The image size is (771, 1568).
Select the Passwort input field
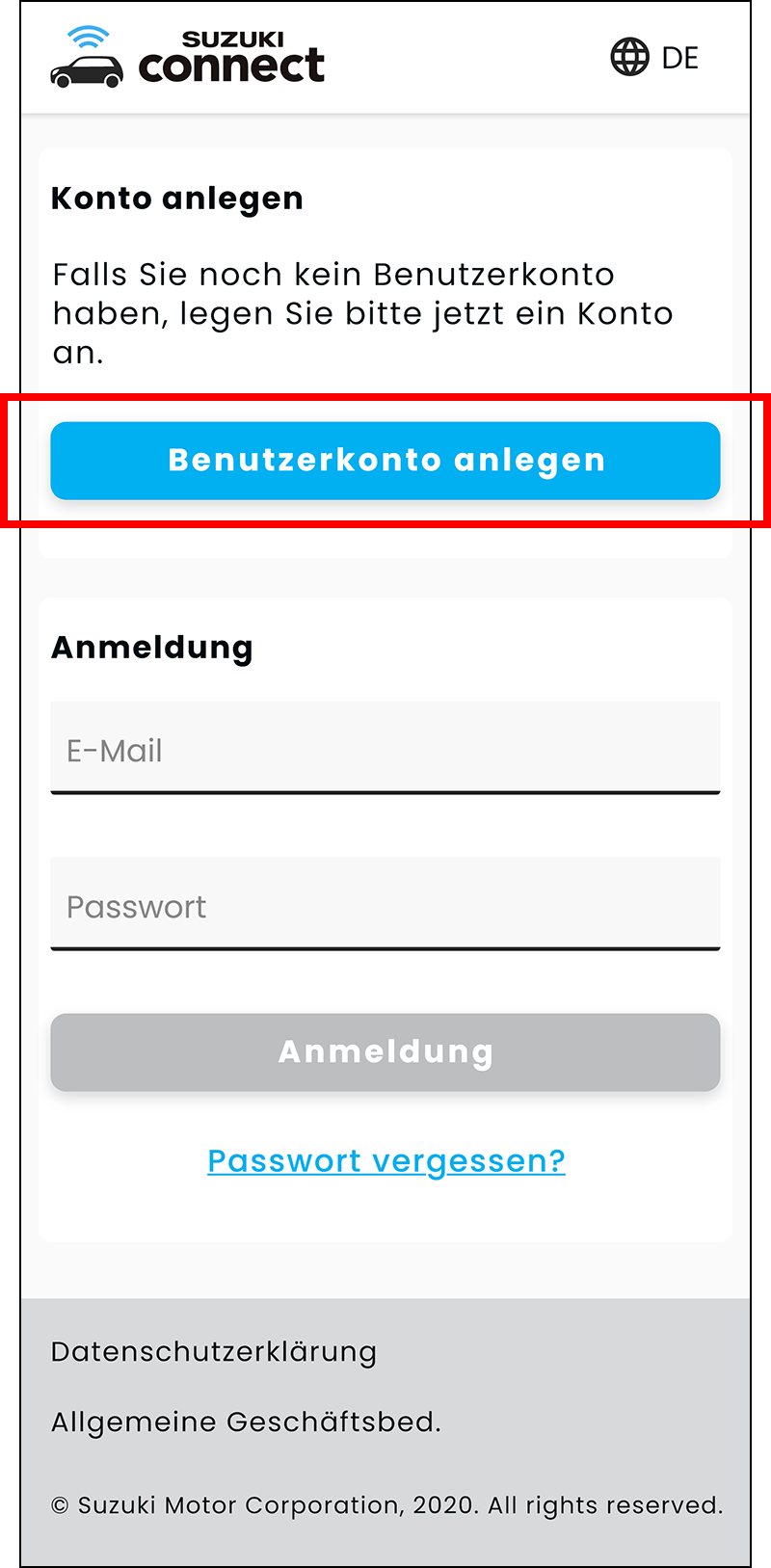click(385, 904)
